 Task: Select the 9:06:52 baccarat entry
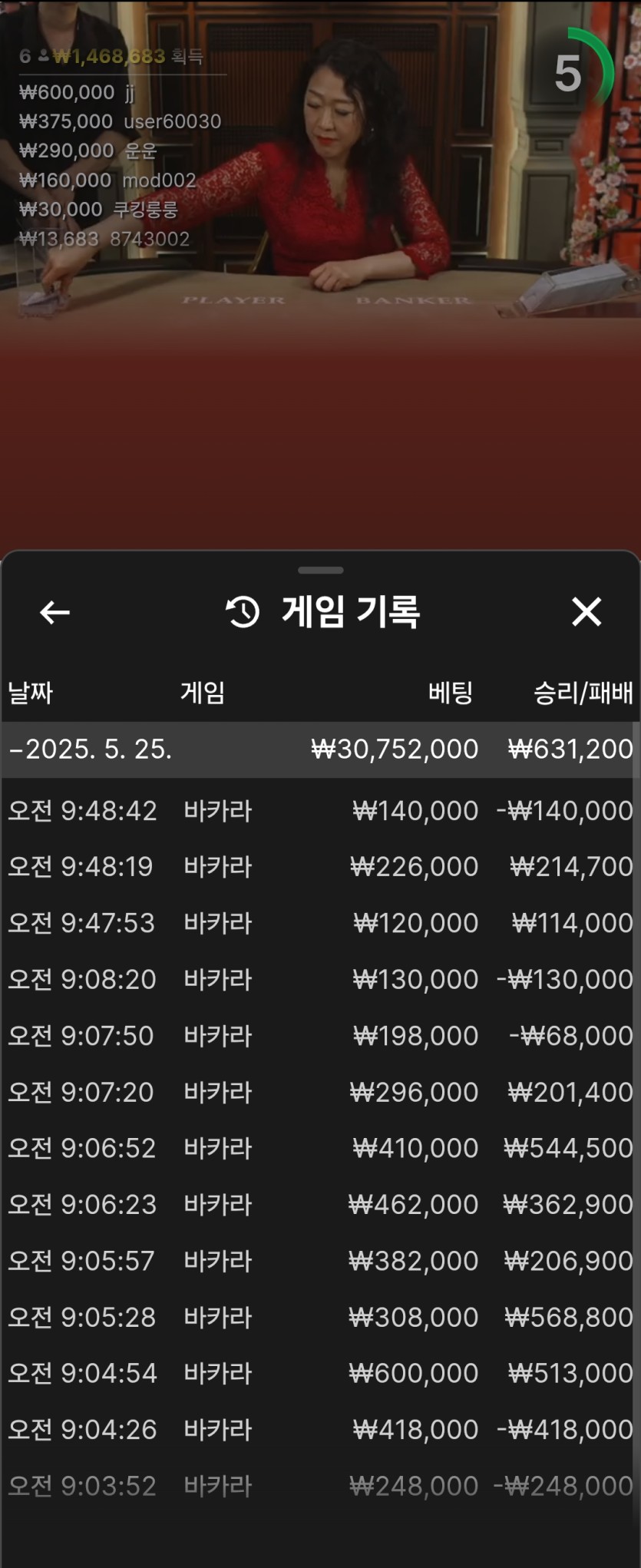(320, 1148)
